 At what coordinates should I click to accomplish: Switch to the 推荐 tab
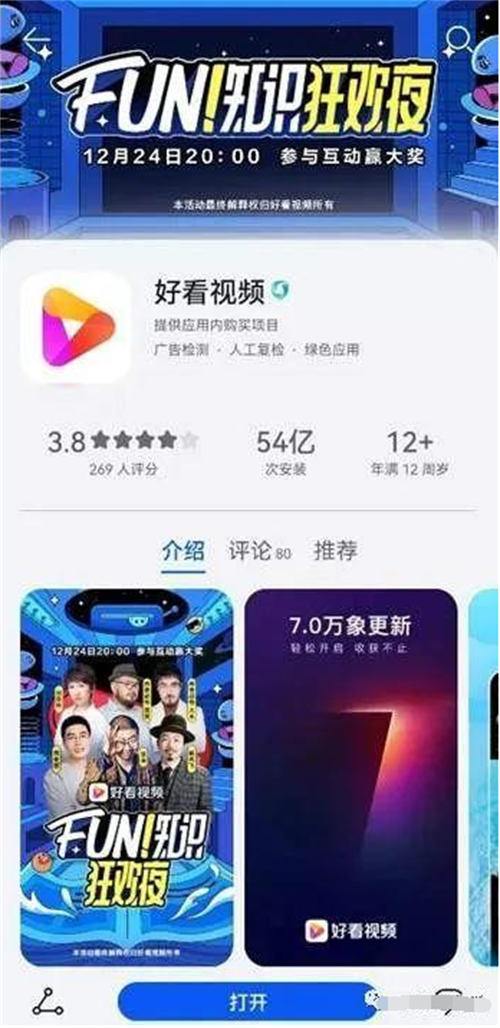[x=336, y=551]
